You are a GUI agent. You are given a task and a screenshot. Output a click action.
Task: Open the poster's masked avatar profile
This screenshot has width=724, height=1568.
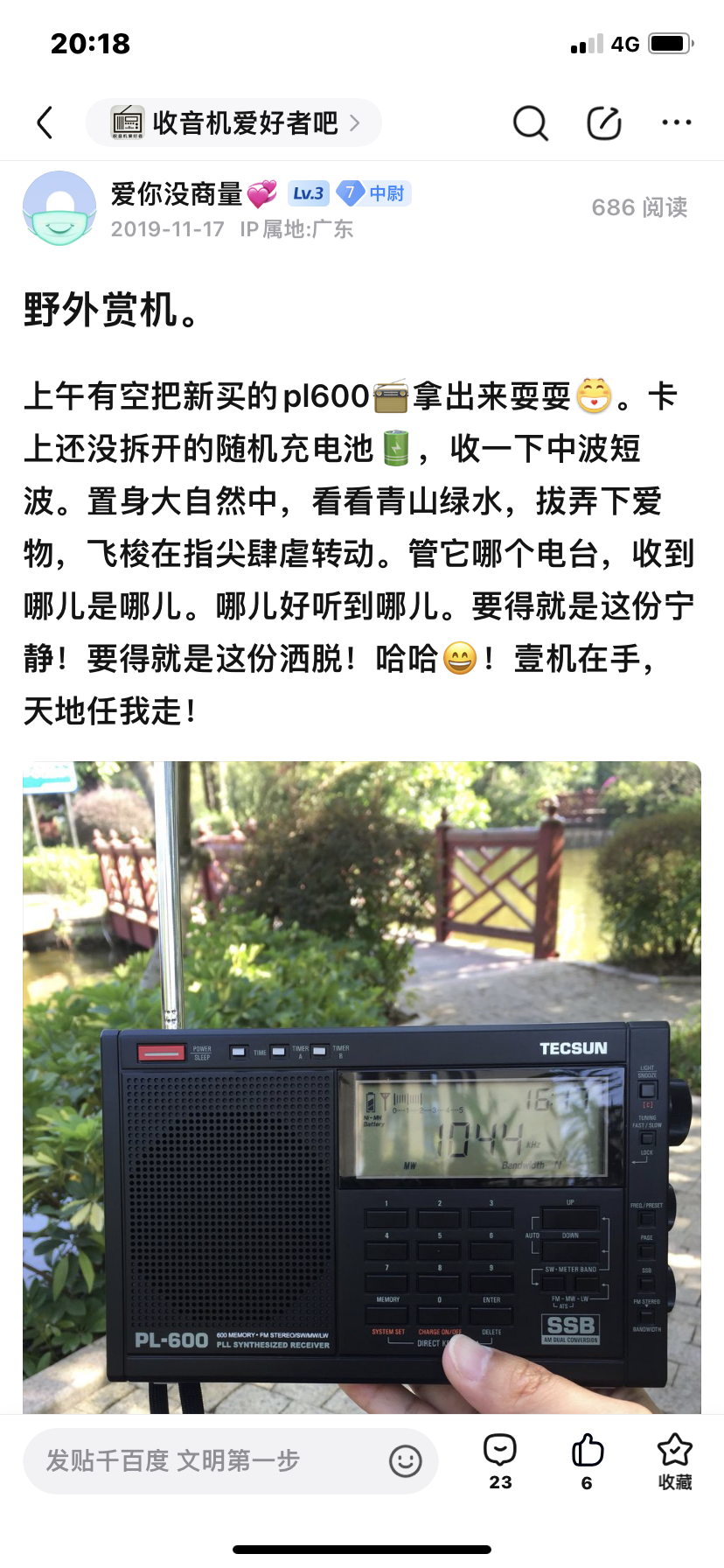[59, 208]
